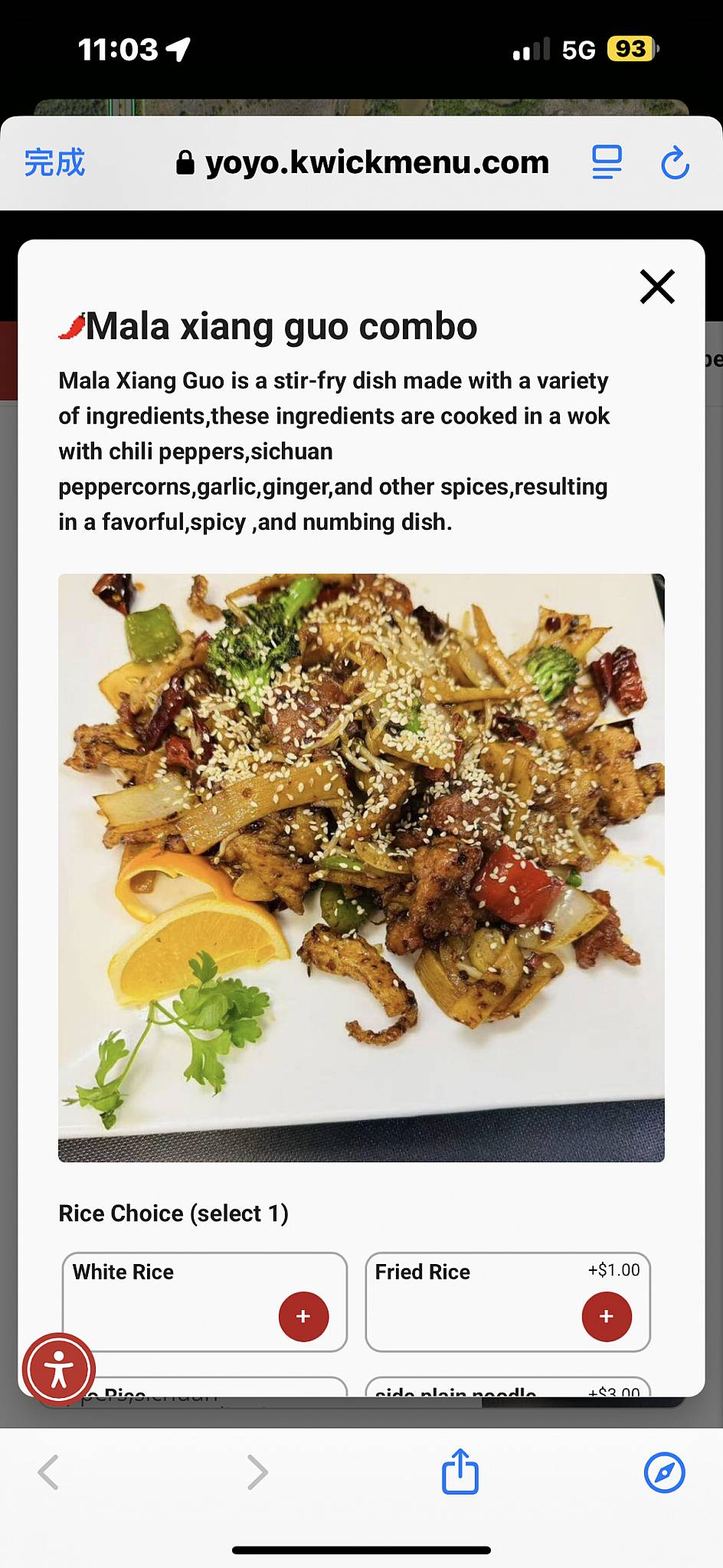
Task: Go forward to the next page
Action: click(x=257, y=1472)
